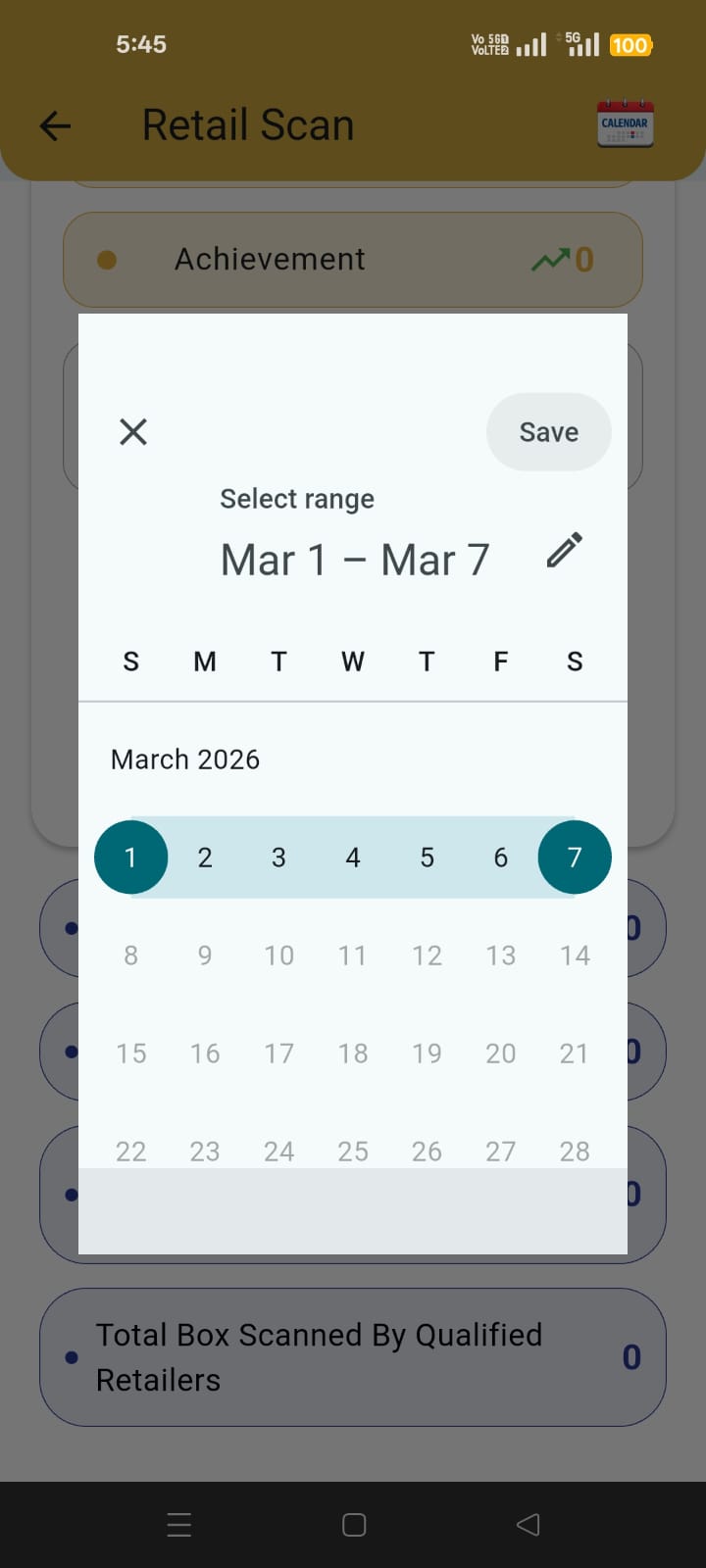Screen dimensions: 706x1568
Task: Save the selected date range
Action: point(548,432)
